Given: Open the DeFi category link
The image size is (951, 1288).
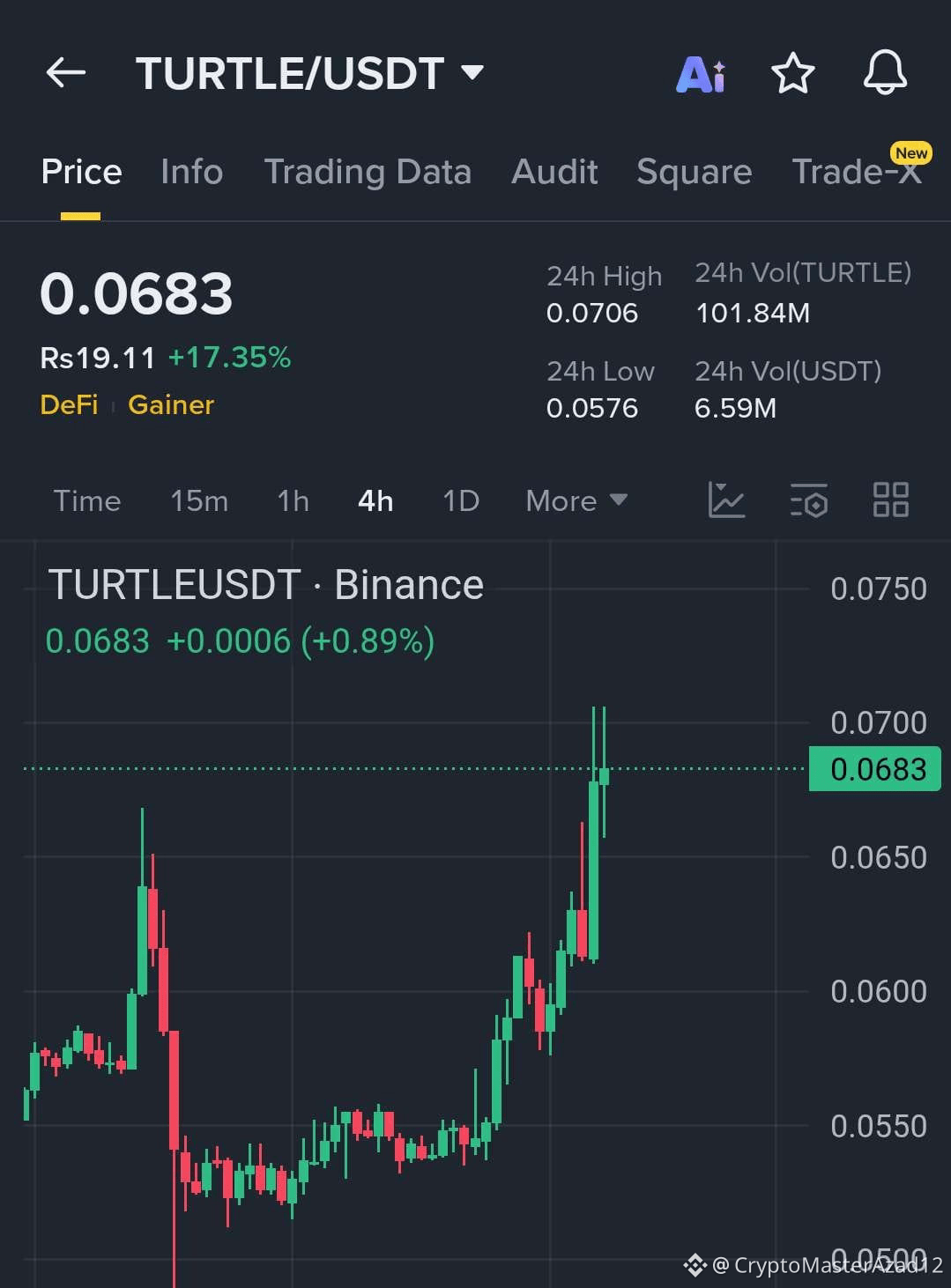Looking at the screenshot, I should (x=69, y=404).
